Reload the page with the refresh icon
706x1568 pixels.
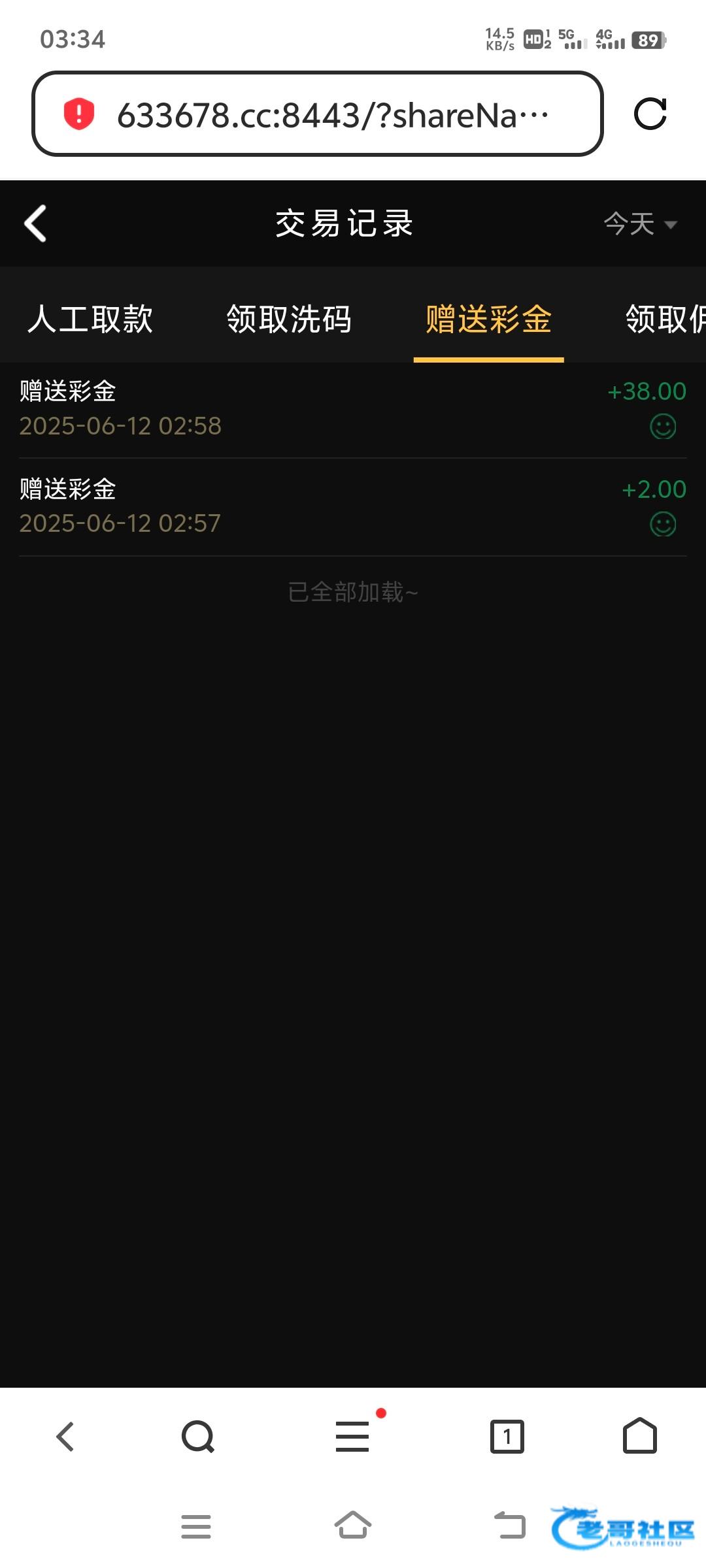650,114
